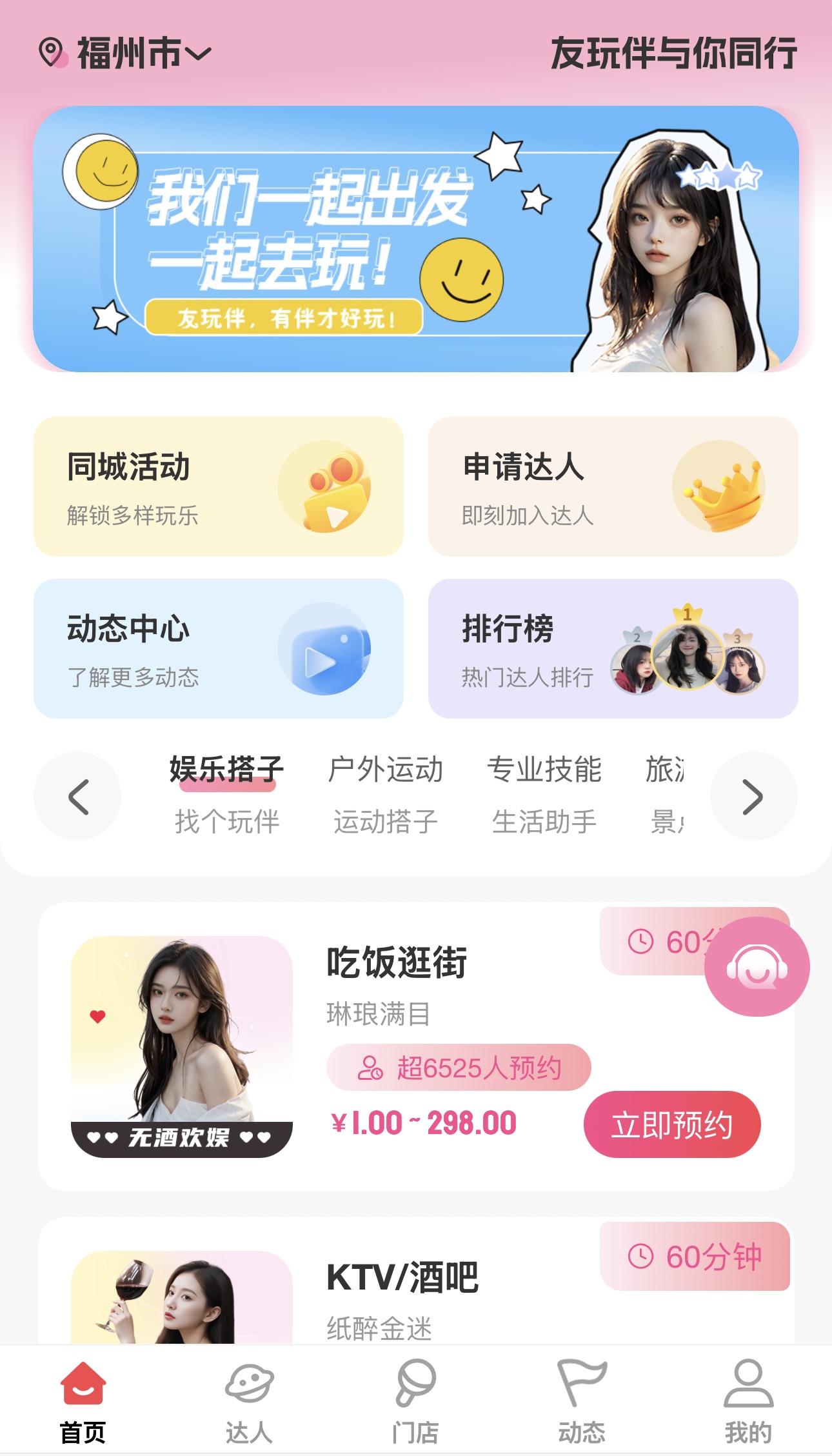Switch to the 户外运动 category tab
The height and width of the screenshot is (1456, 832).
click(385, 793)
